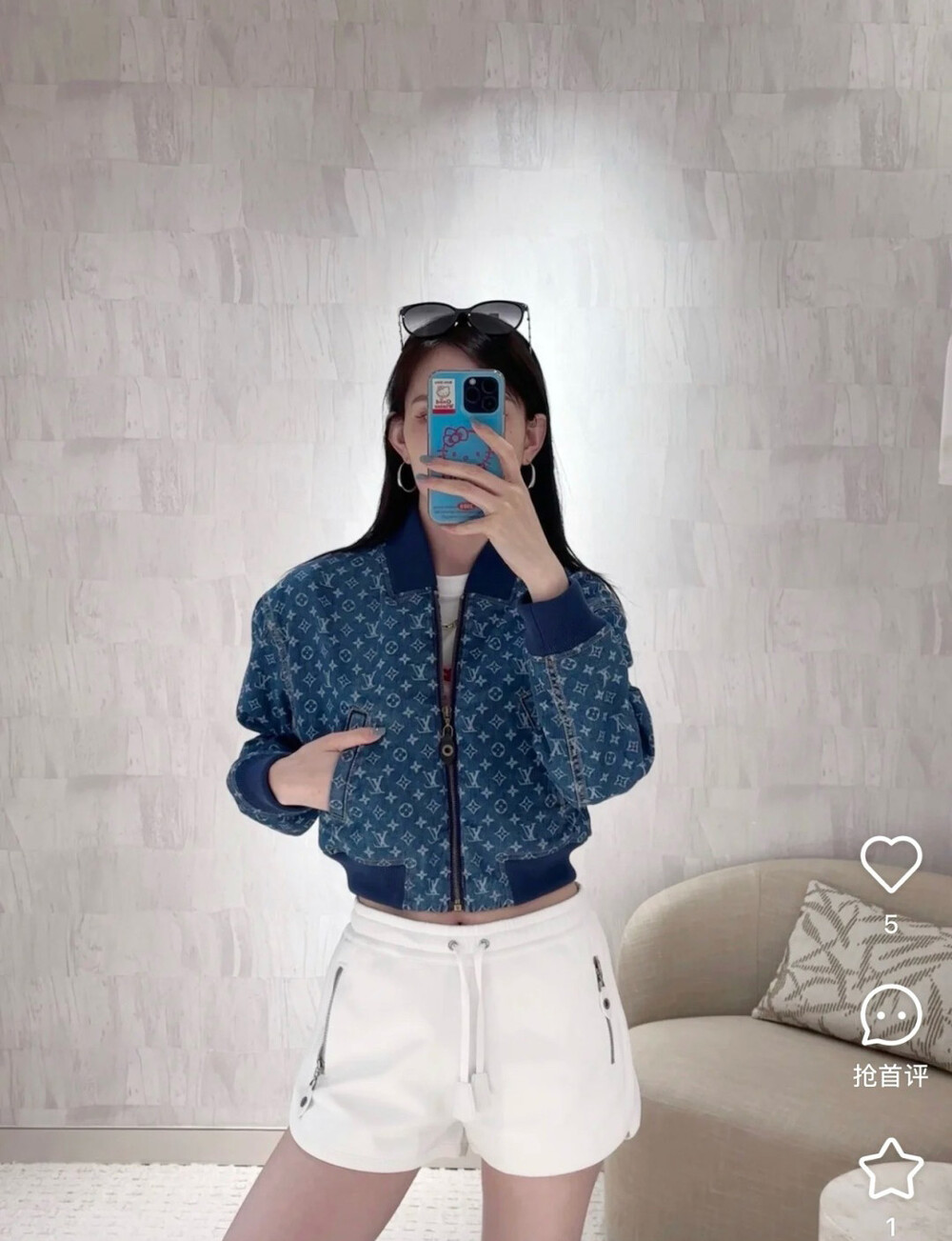Viewport: 952px width, 1241px height.
Task: Open comments to post the first comment
Action: click(x=891, y=1015)
